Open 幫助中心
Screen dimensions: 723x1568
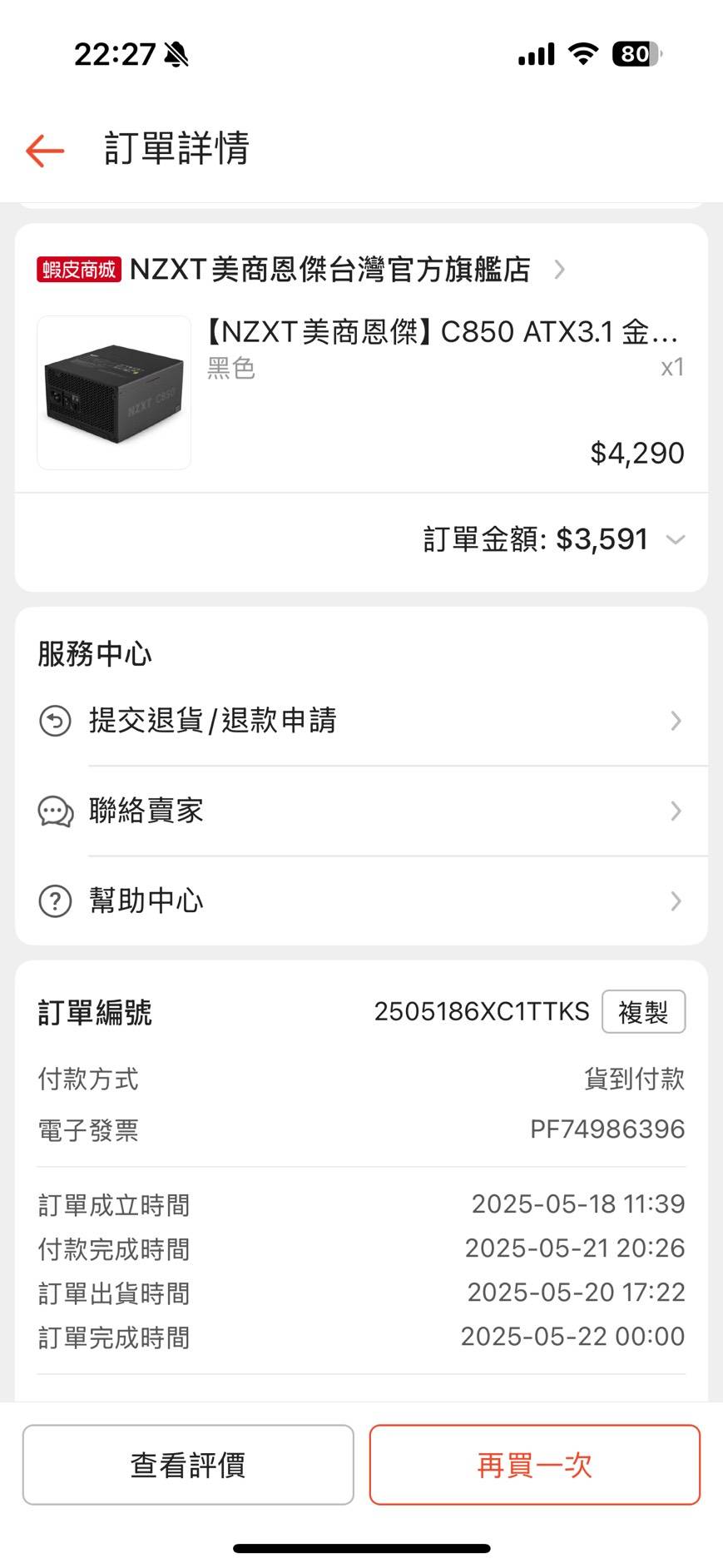tap(361, 901)
